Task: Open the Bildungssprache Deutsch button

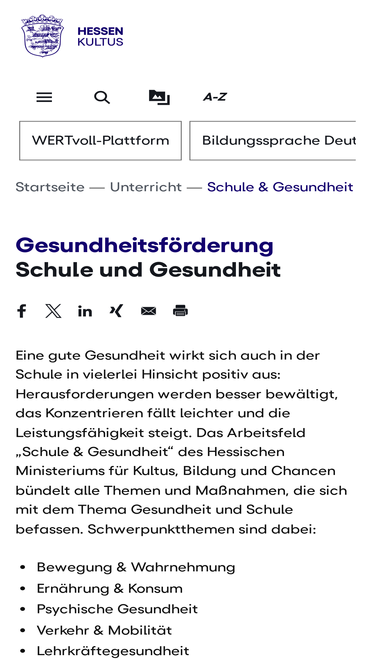Action: (x=273, y=140)
